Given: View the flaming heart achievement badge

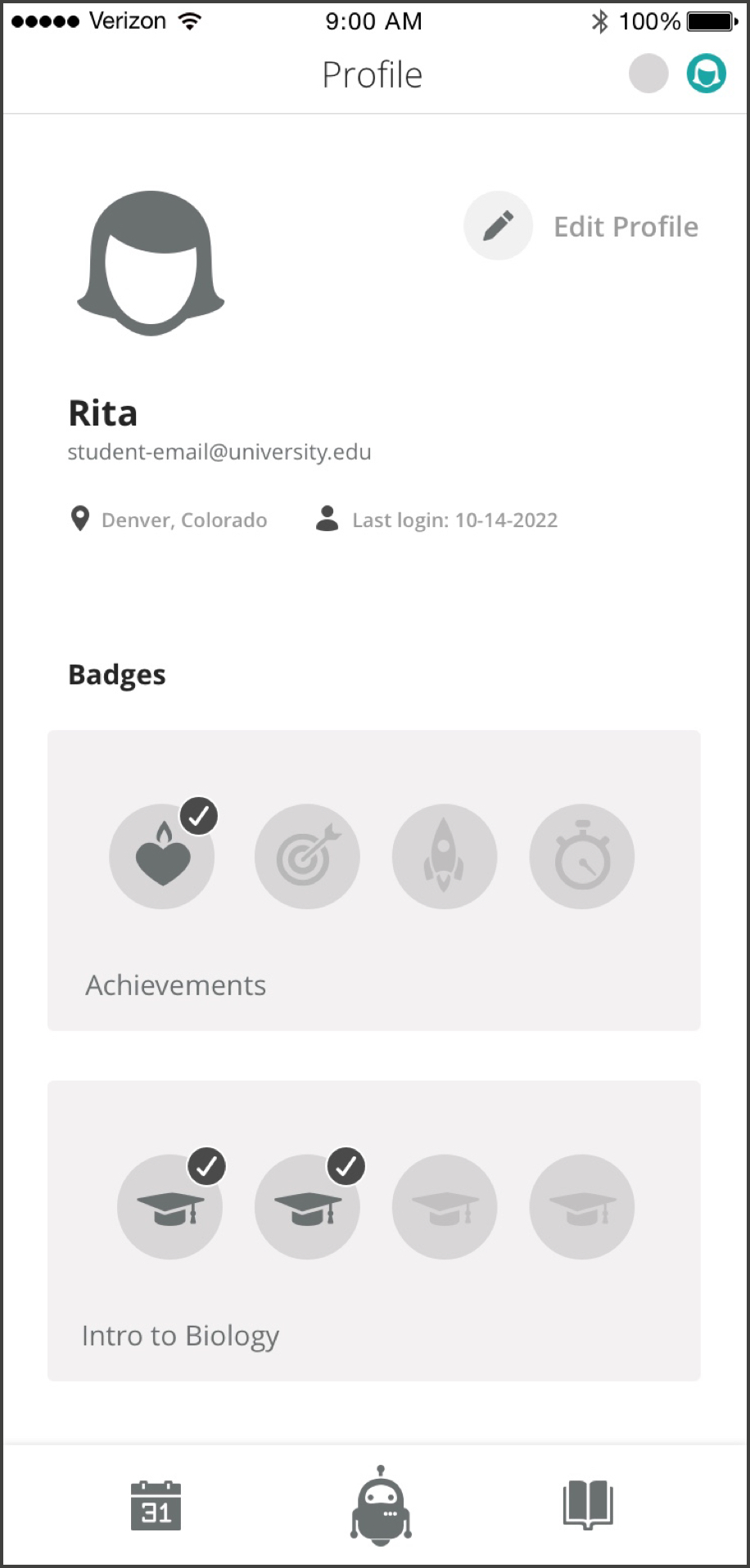Looking at the screenshot, I should (162, 856).
